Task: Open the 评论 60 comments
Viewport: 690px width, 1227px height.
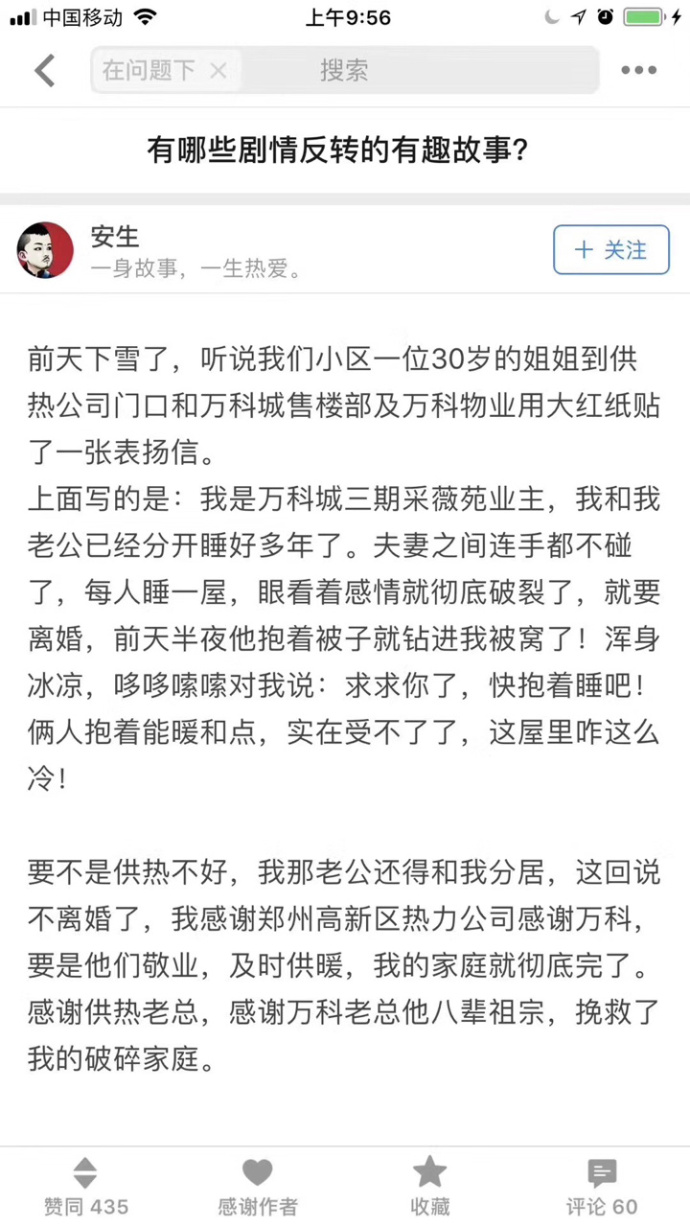Action: pyautogui.click(x=602, y=1186)
